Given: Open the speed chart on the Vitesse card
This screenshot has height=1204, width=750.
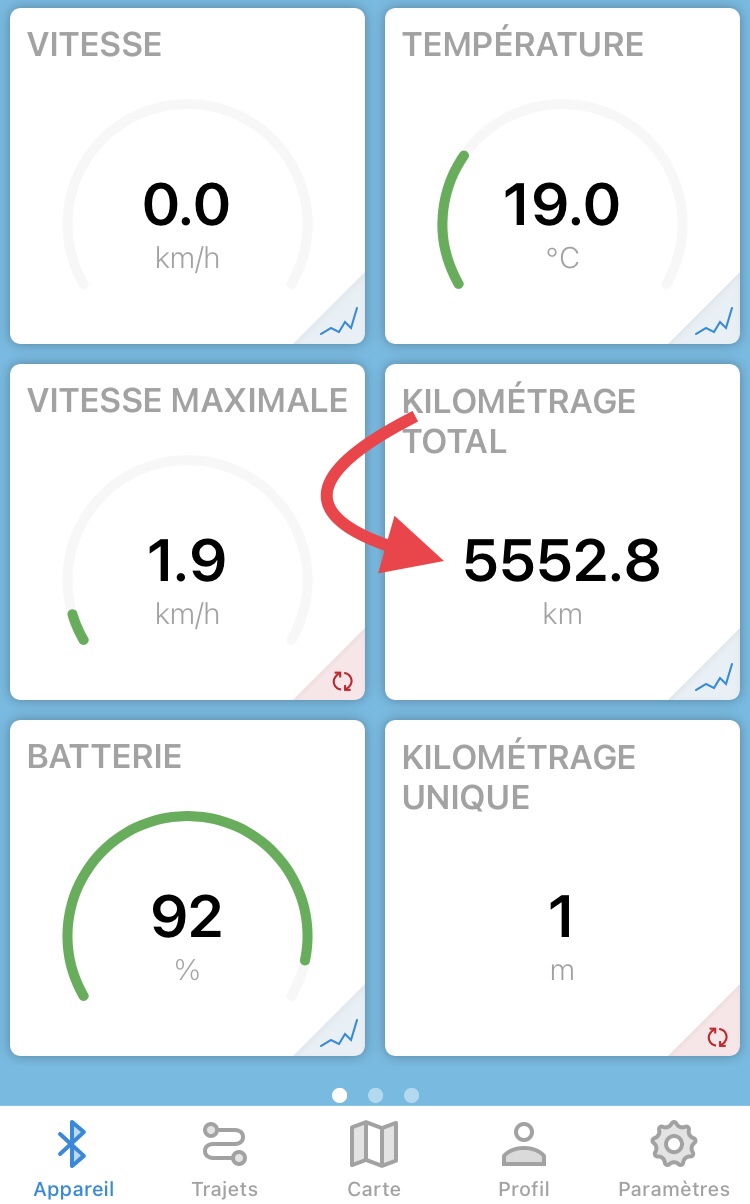Looking at the screenshot, I should click(x=339, y=321).
